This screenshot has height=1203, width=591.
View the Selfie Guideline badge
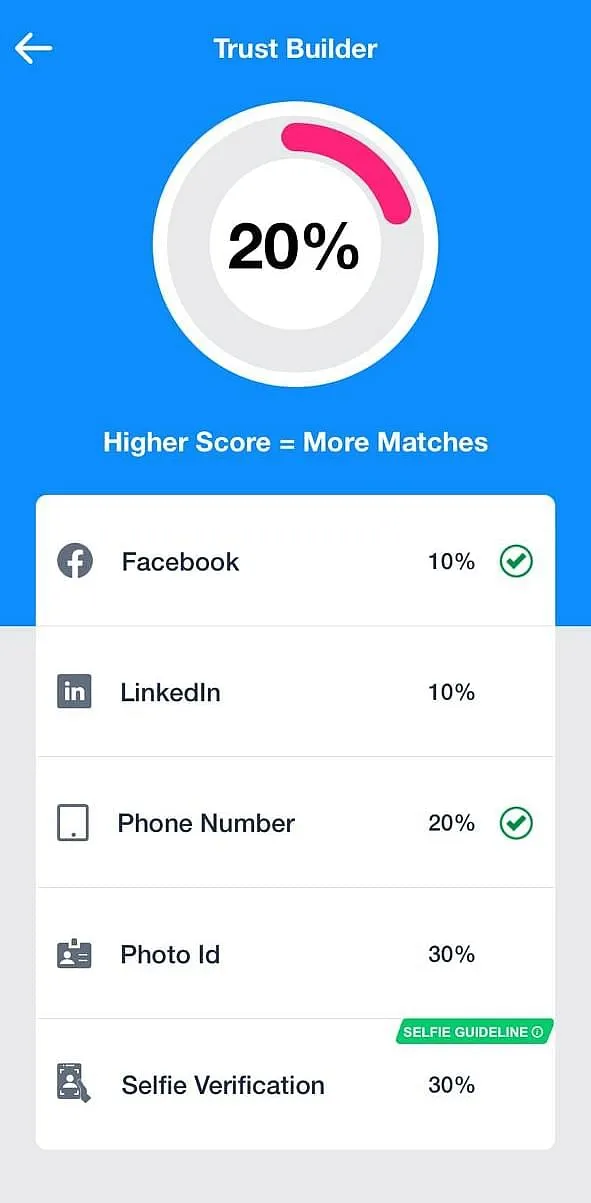pos(474,1032)
